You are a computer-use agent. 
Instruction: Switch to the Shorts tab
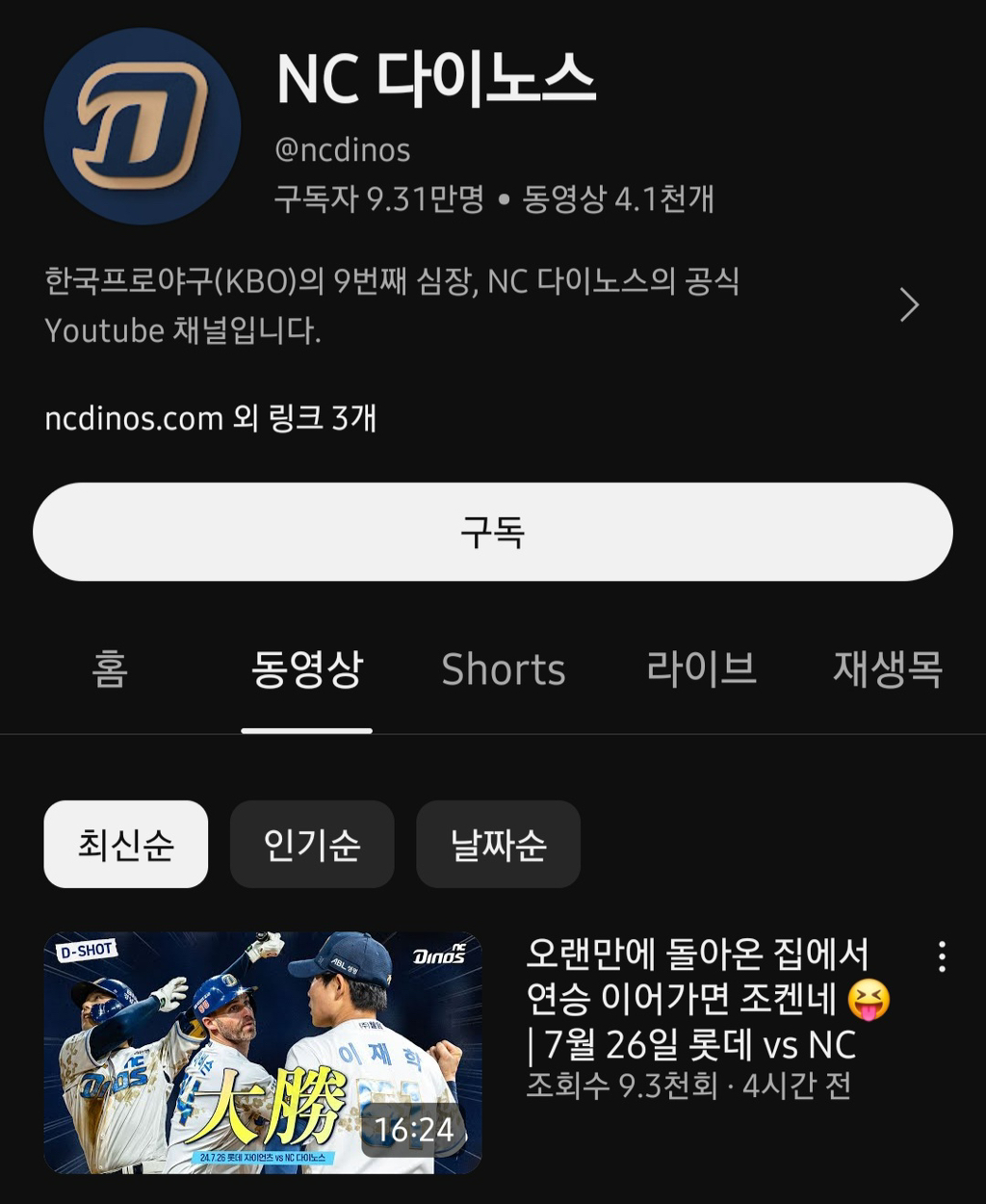503,669
